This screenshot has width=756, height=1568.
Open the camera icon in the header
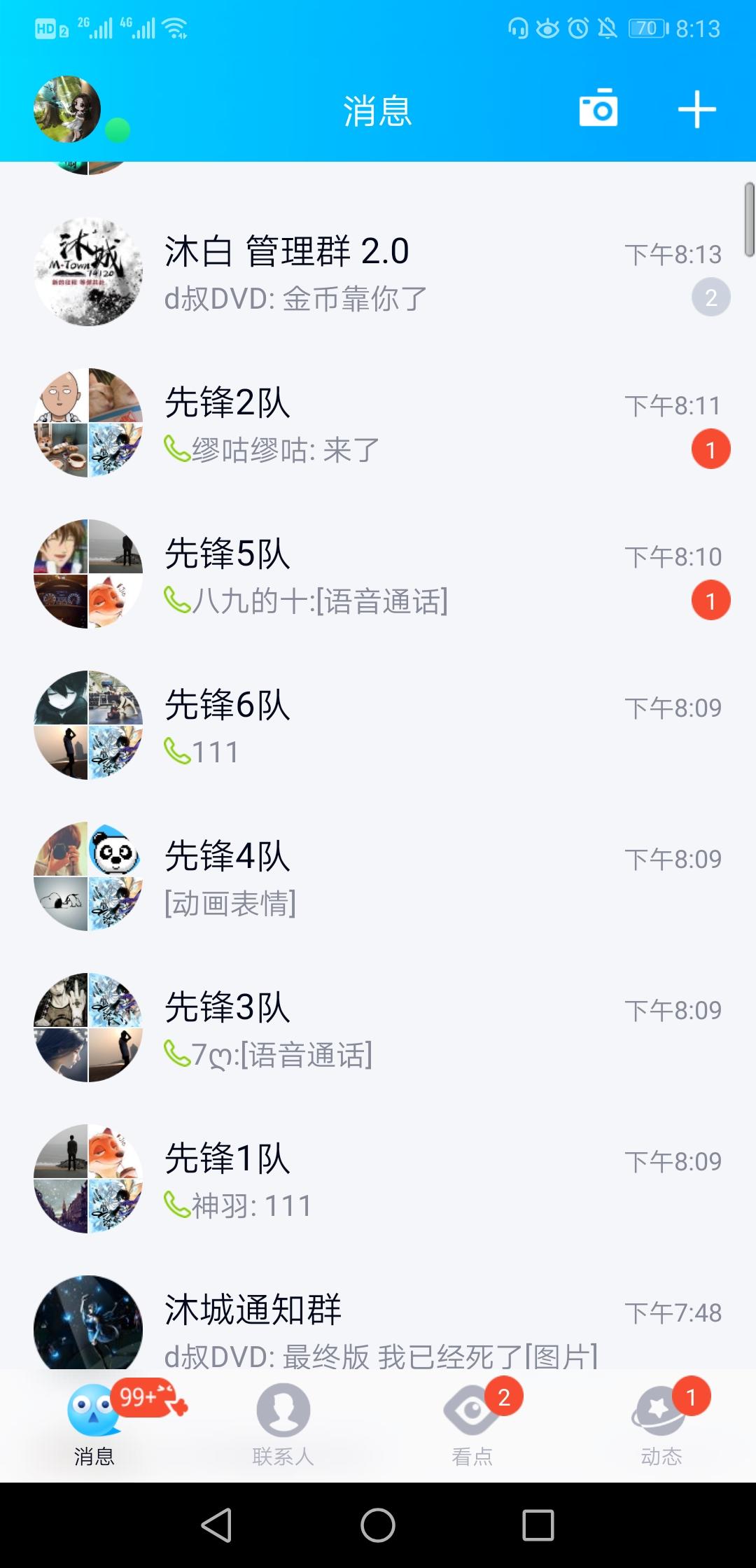point(598,110)
